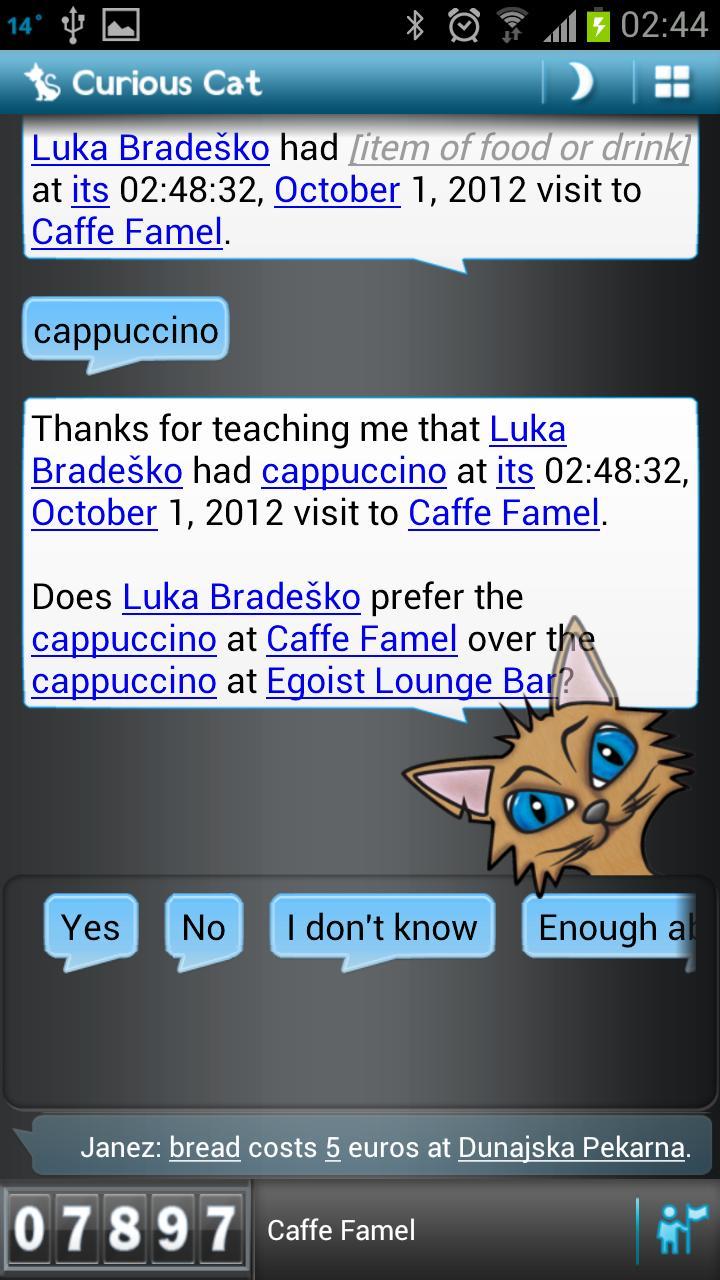The height and width of the screenshot is (1280, 720).
Task: Open the Dunajska Pekarna link in the ticker
Action: point(571,1147)
